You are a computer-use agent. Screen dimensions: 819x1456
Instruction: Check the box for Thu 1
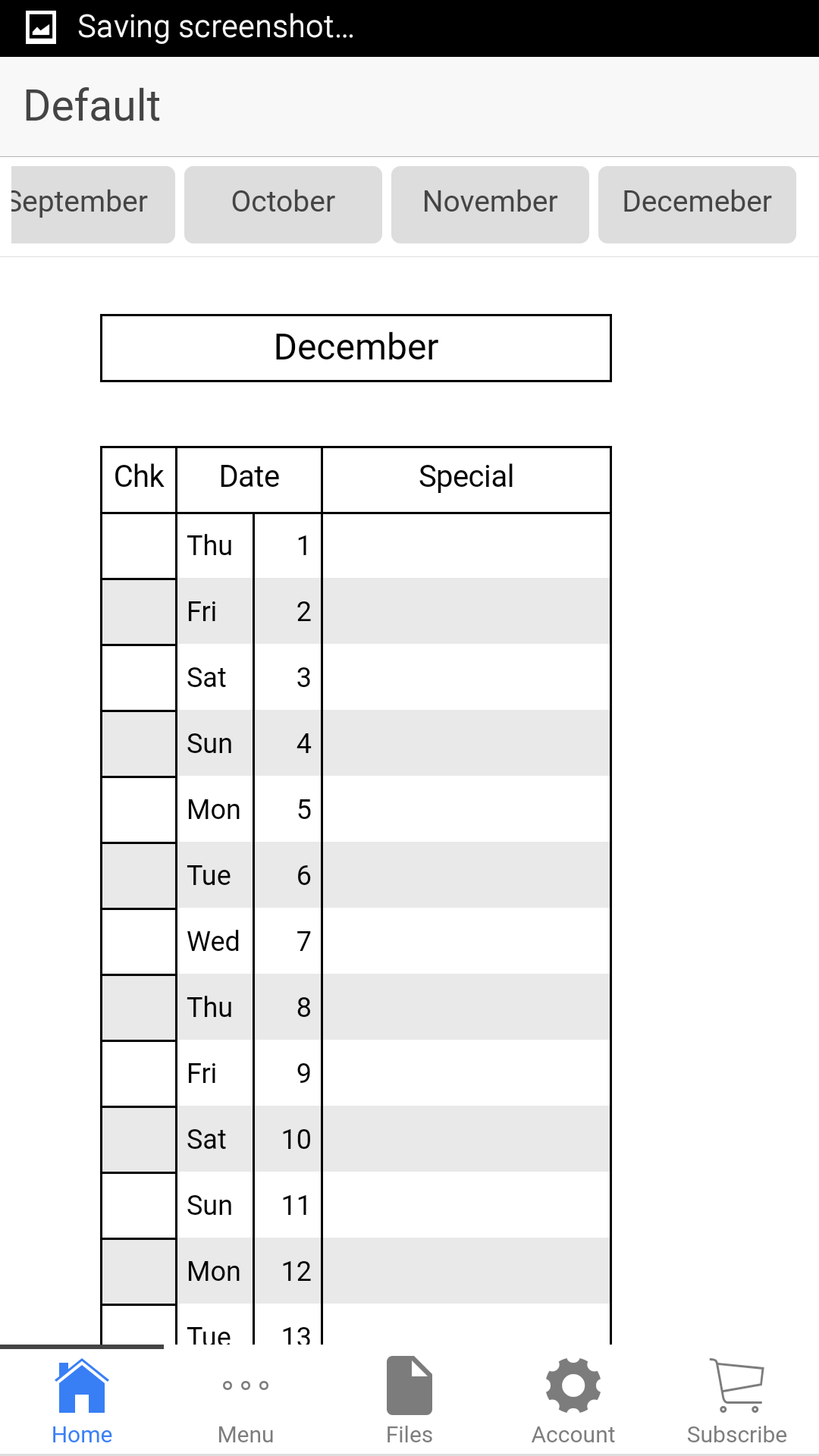tap(139, 546)
